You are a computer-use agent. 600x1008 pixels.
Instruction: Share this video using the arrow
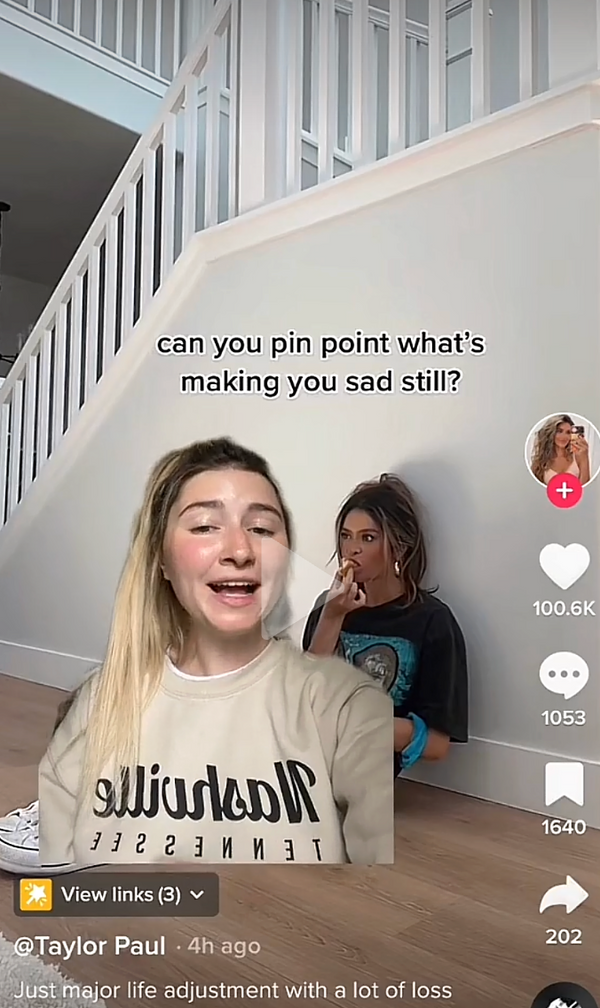click(x=563, y=894)
